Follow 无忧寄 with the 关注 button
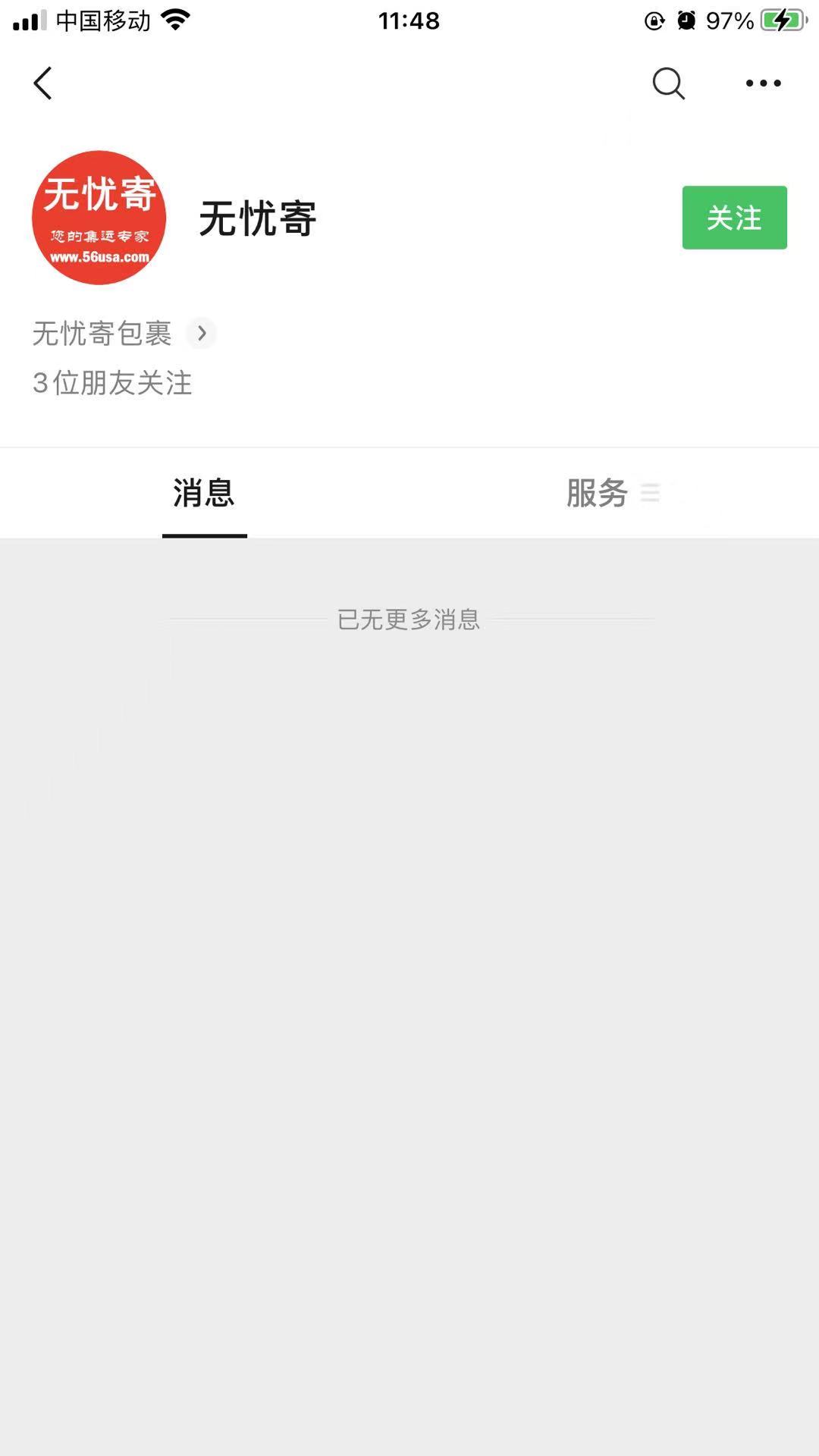819x1456 pixels. (x=734, y=218)
